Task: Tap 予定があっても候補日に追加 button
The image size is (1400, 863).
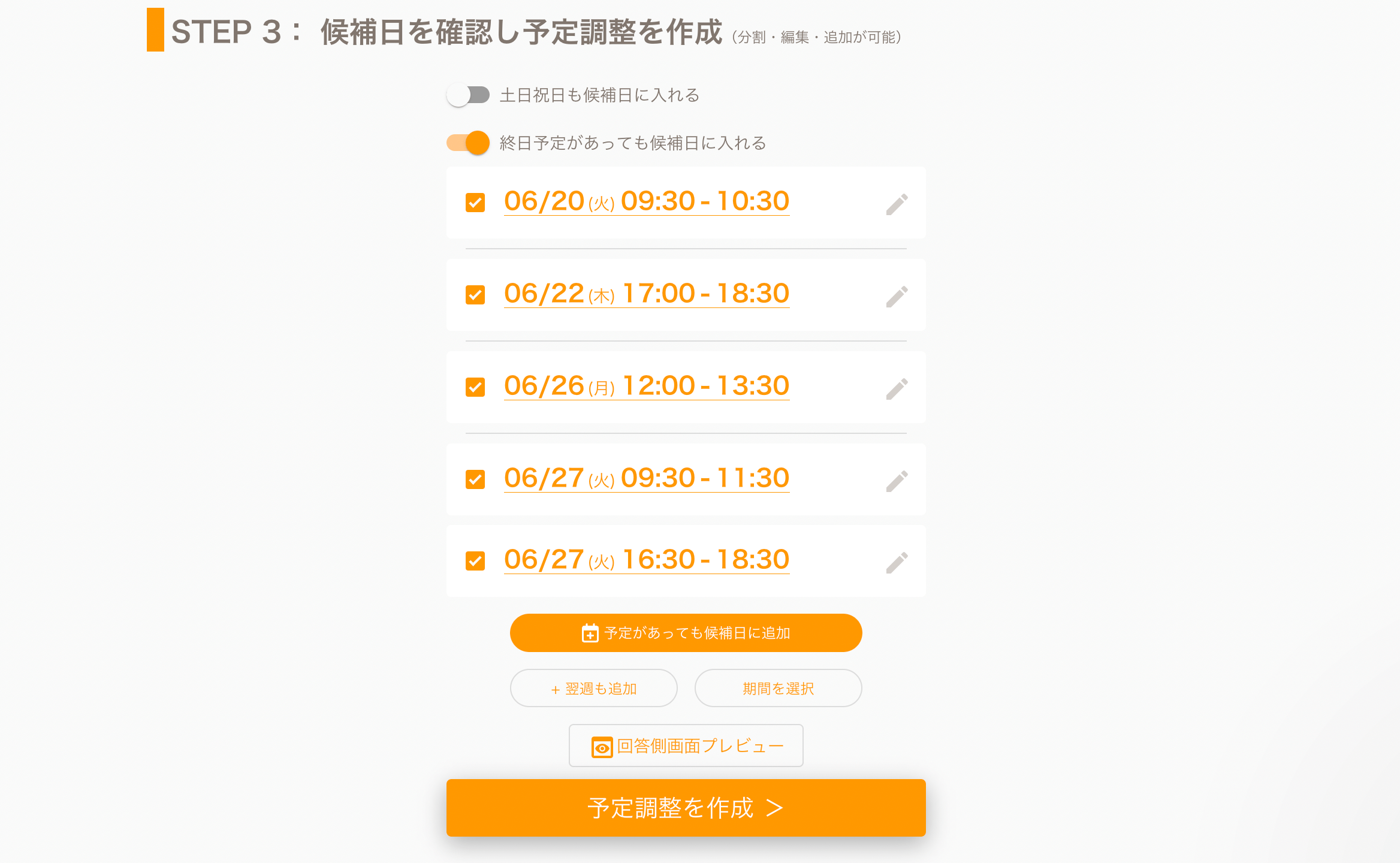Action: coord(686,633)
